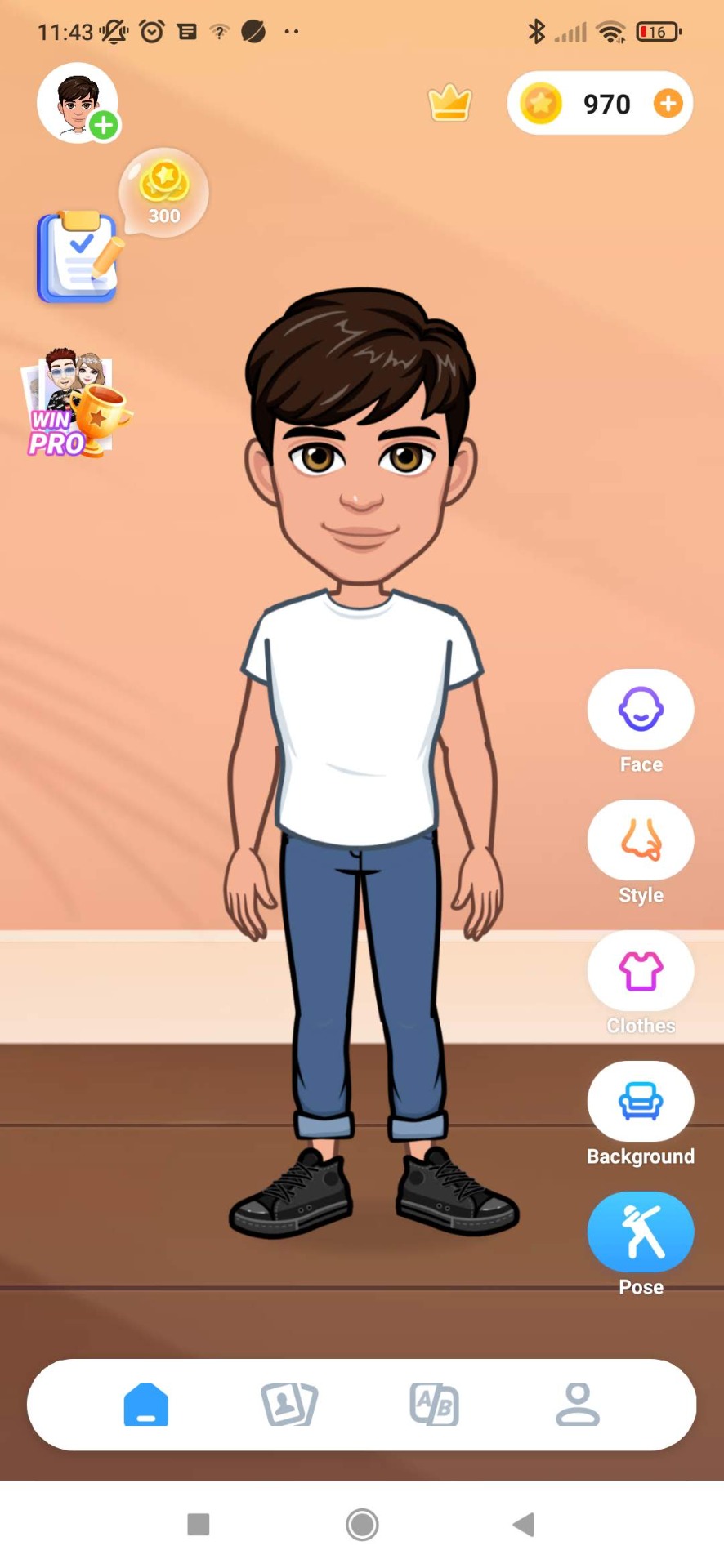Select a Pose for the avatar
The image size is (724, 1568).
[640, 1232]
